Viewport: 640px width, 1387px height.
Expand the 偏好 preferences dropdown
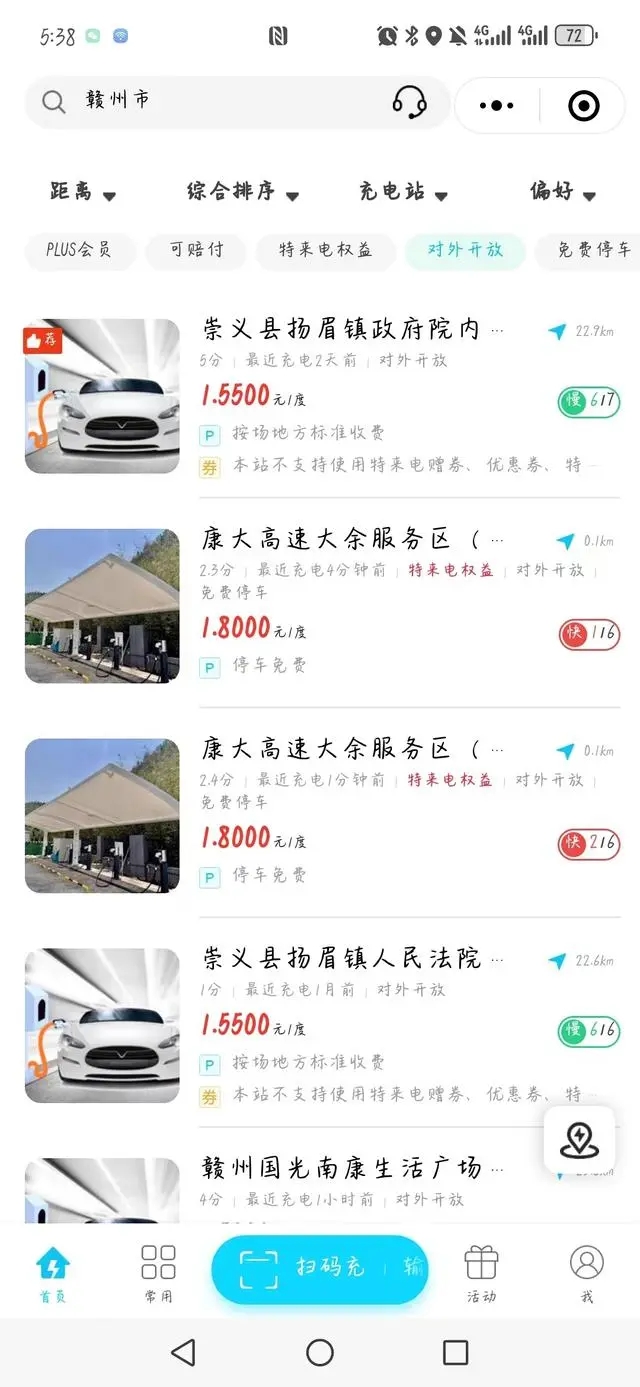click(563, 192)
